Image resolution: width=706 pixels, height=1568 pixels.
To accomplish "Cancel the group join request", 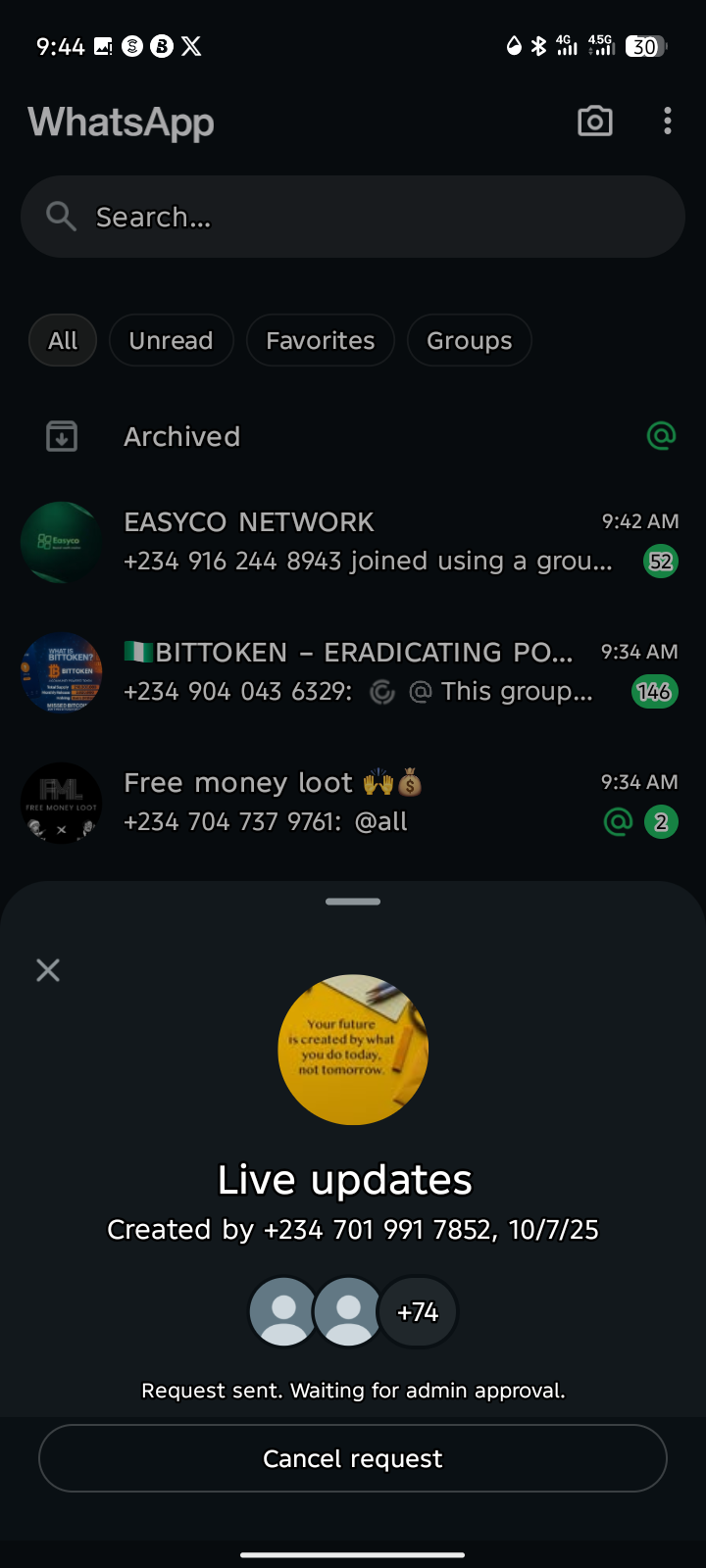I will click(x=353, y=1458).
